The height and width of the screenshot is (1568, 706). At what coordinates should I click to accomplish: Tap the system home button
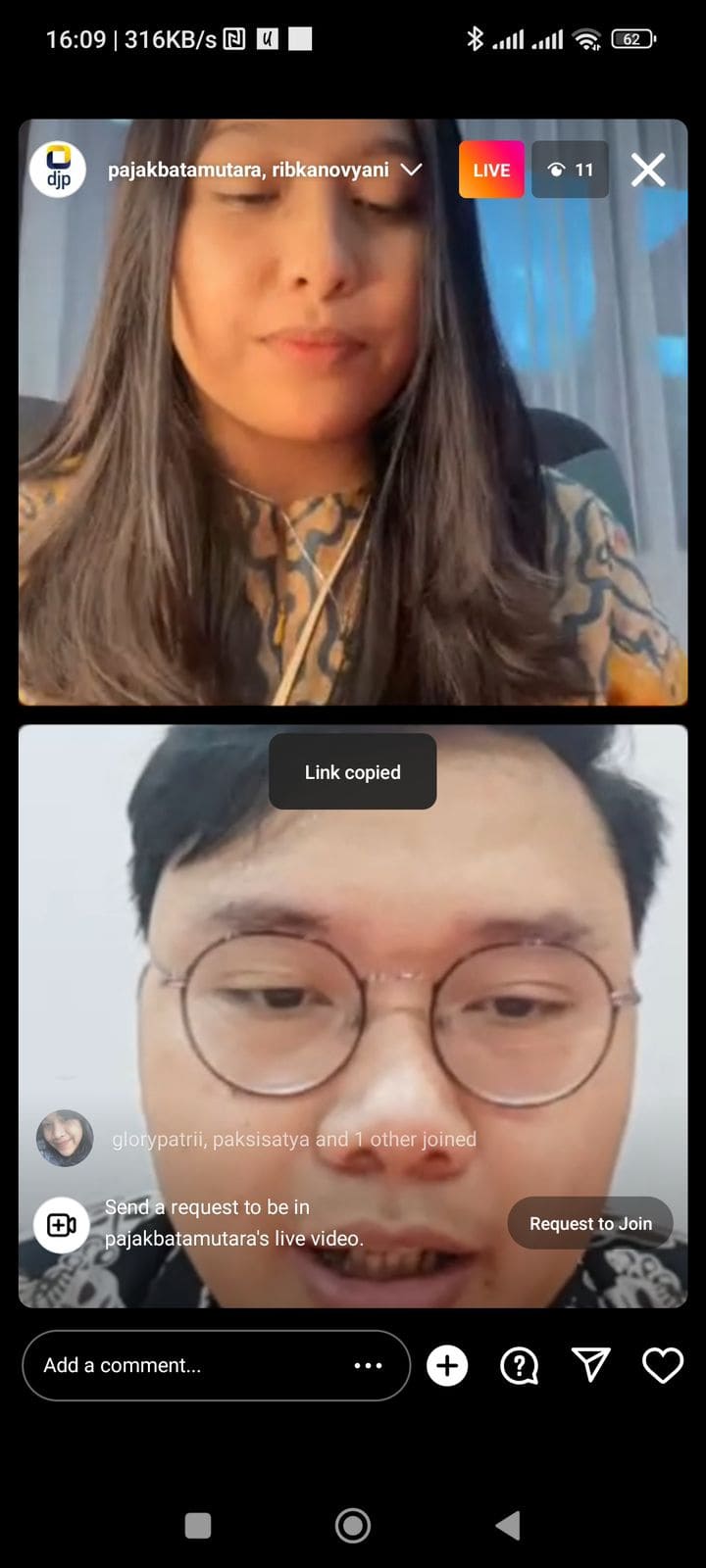(353, 1525)
